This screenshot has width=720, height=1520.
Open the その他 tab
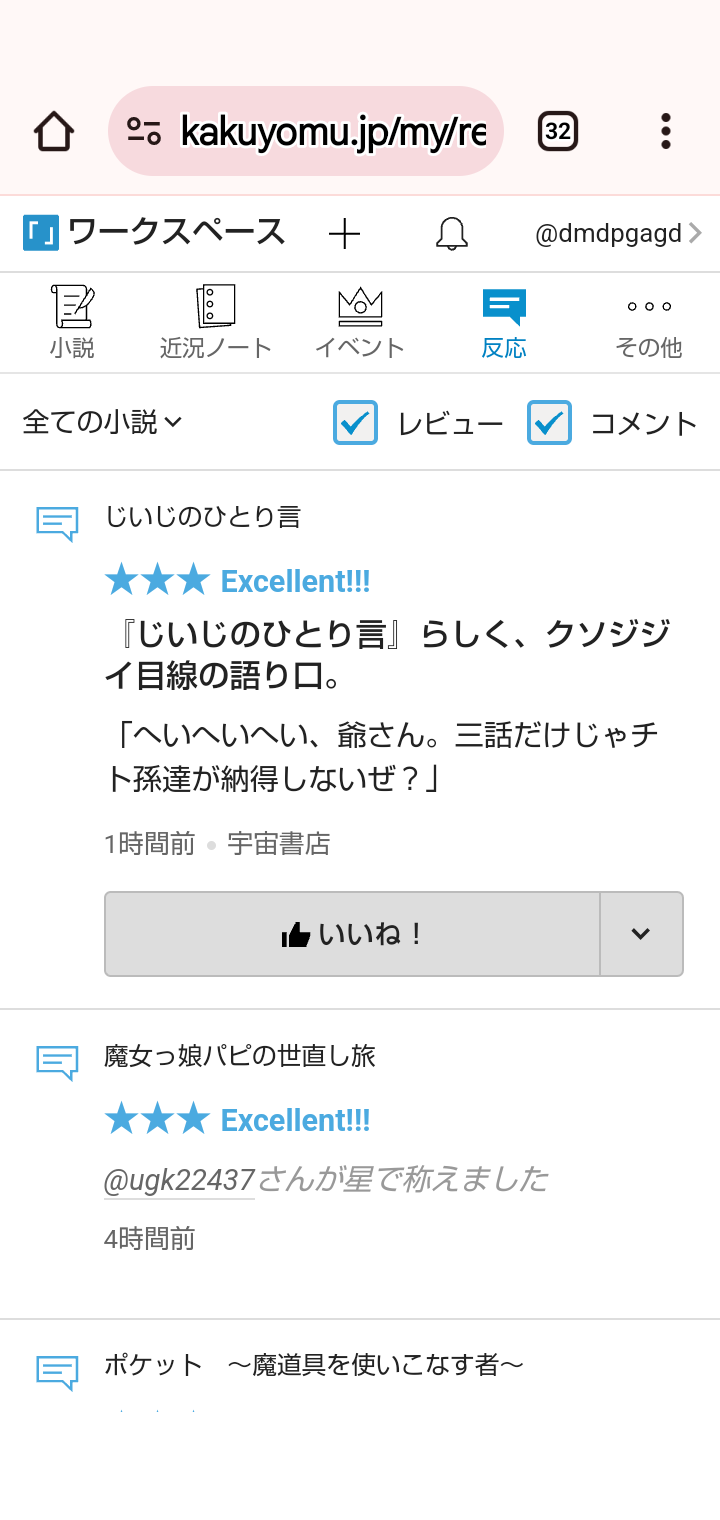pos(648,323)
